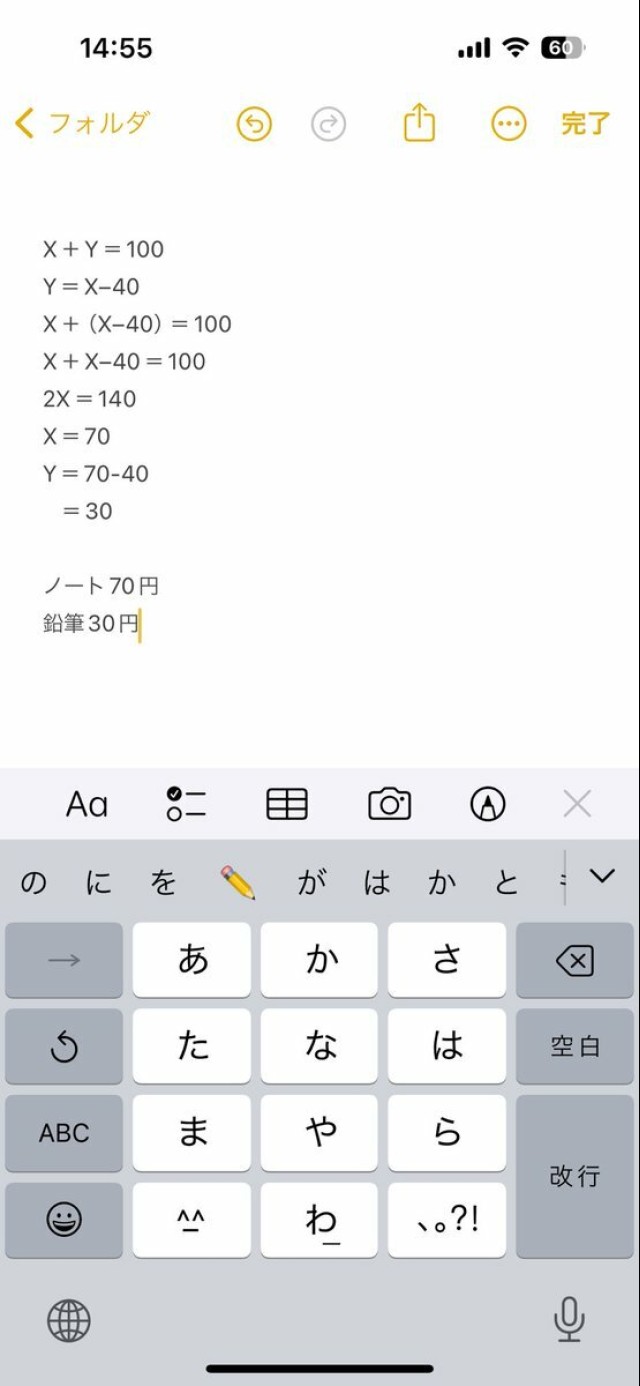Image resolution: width=640 pixels, height=1386 pixels.
Task: Go back to the フォルダ list
Action: coord(82,124)
